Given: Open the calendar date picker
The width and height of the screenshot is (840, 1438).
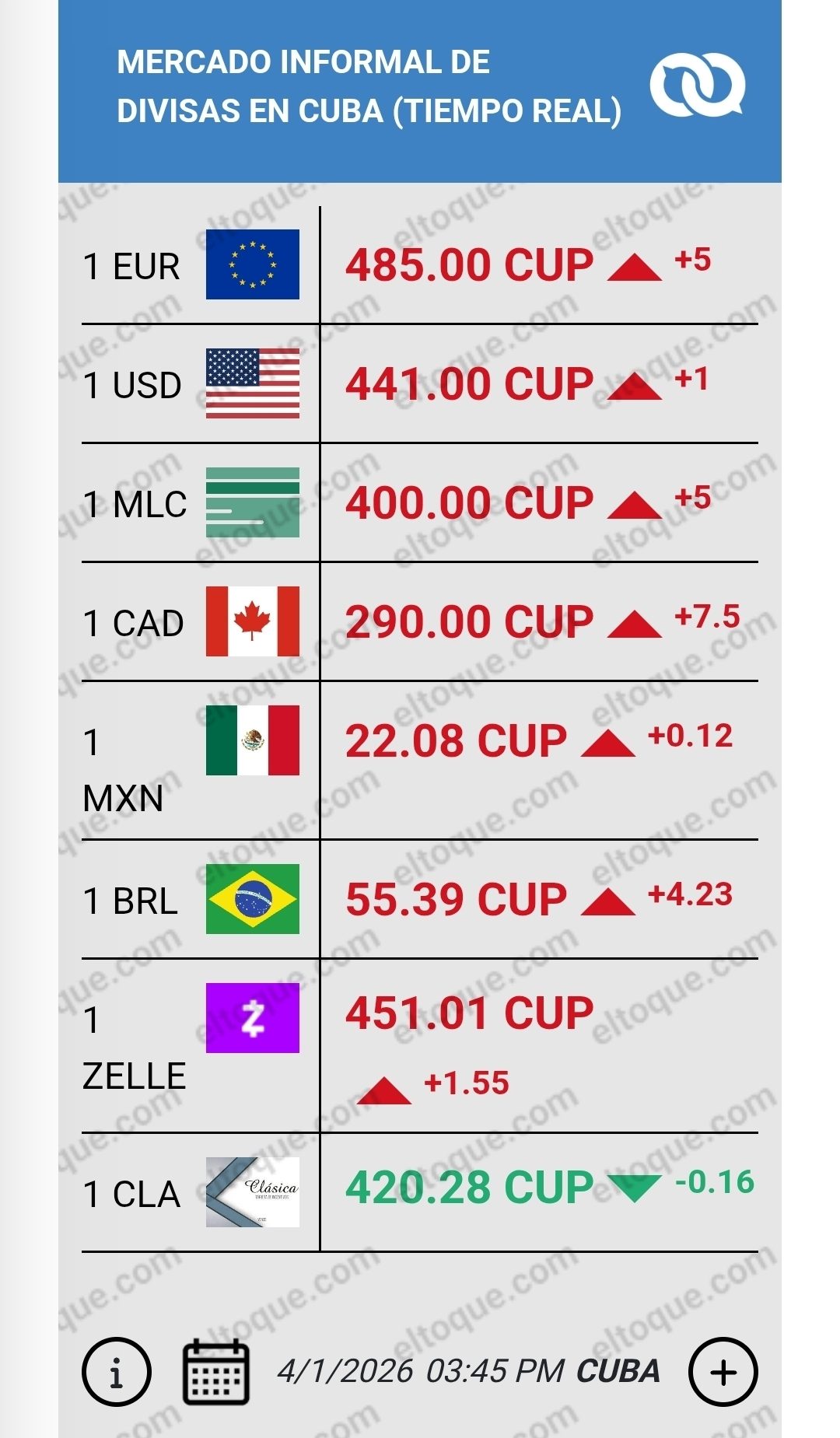Looking at the screenshot, I should click(x=215, y=1371).
